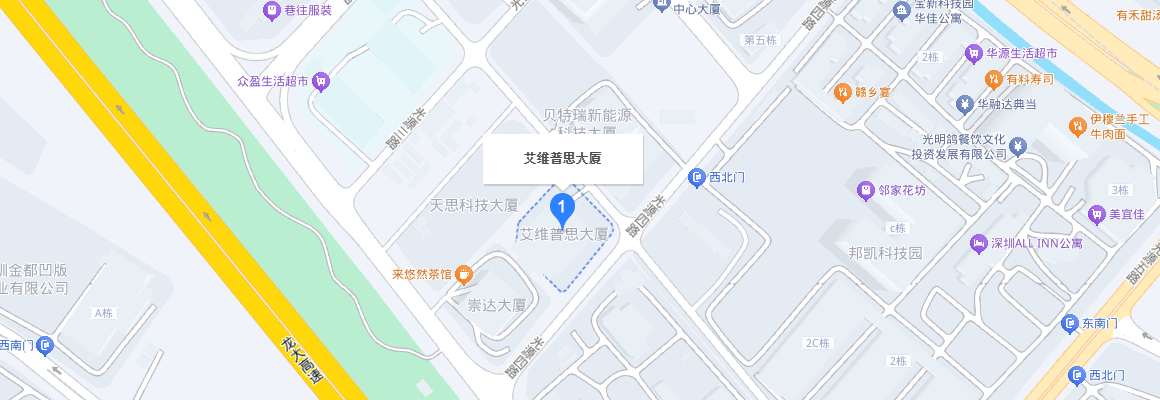This screenshot has height=400, width=1160.
Task: Open the 邻家花坊 shop marker
Action: click(x=865, y=190)
